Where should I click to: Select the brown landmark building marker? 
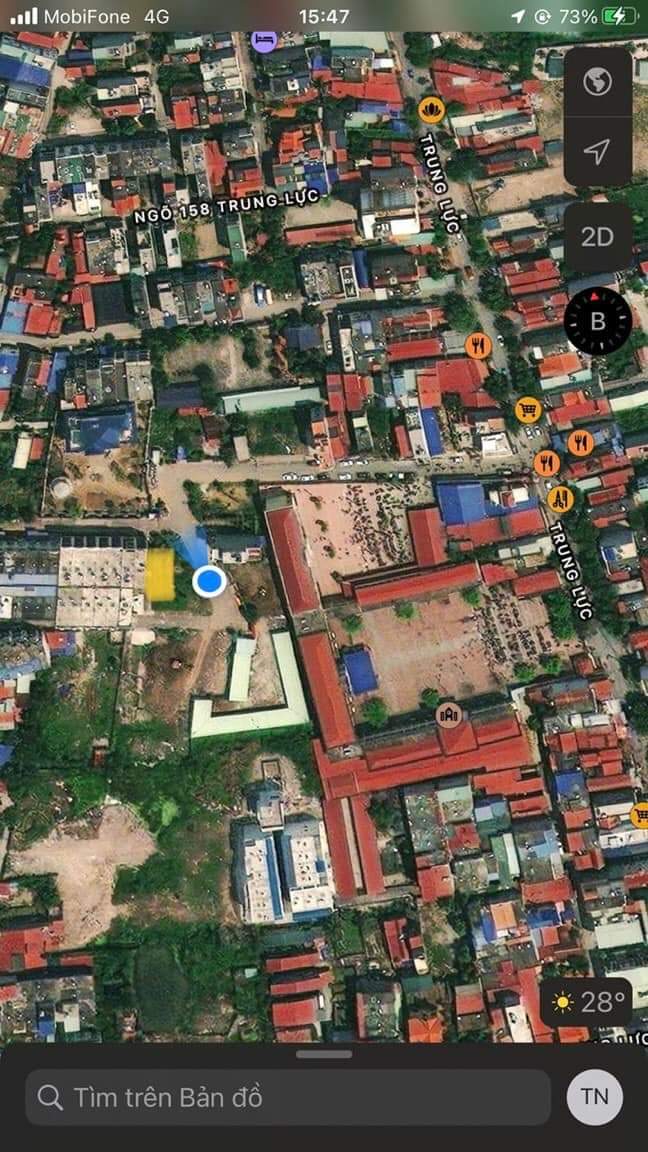click(447, 714)
